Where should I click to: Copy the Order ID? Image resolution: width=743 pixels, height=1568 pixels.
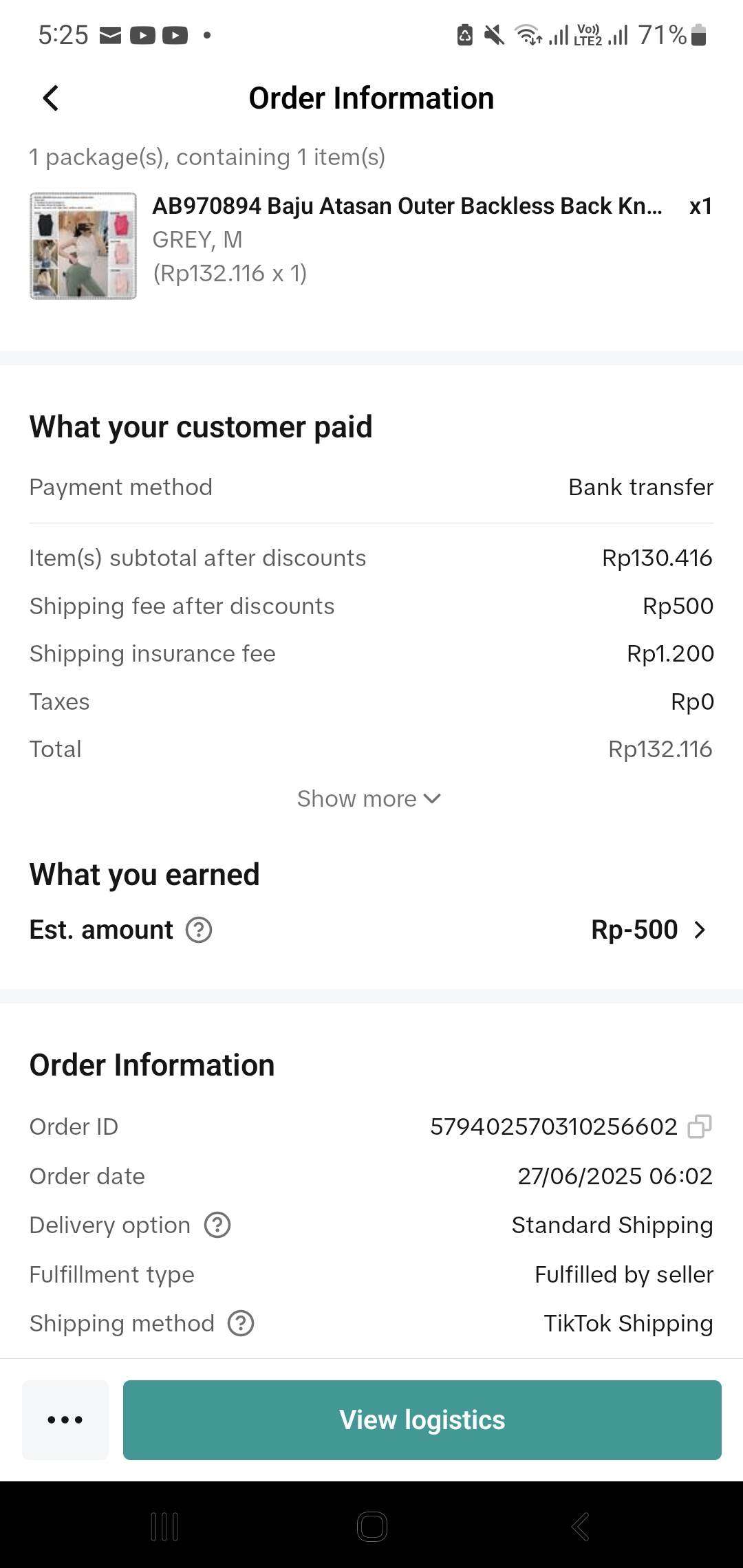(x=700, y=1126)
